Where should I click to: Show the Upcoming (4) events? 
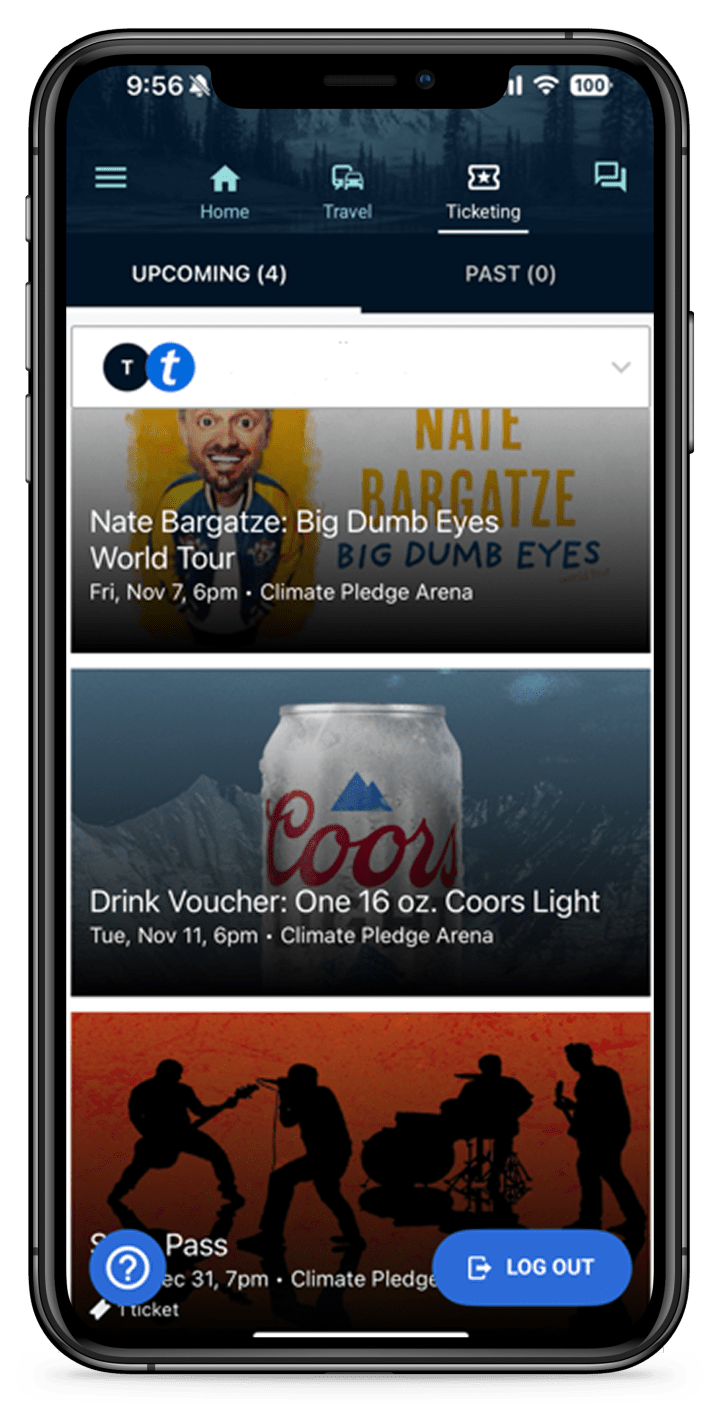point(209,274)
